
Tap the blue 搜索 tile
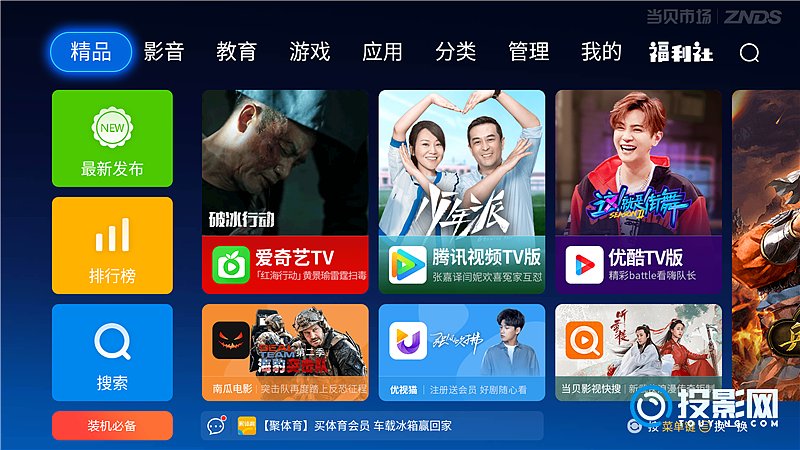point(112,352)
